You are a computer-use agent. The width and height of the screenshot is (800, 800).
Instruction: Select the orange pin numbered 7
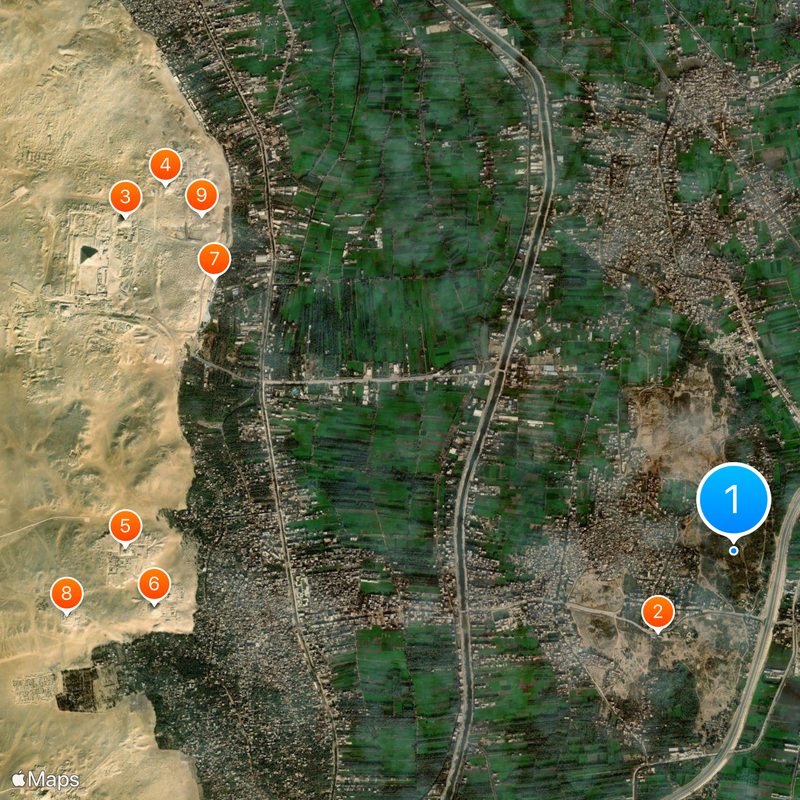pos(213,259)
